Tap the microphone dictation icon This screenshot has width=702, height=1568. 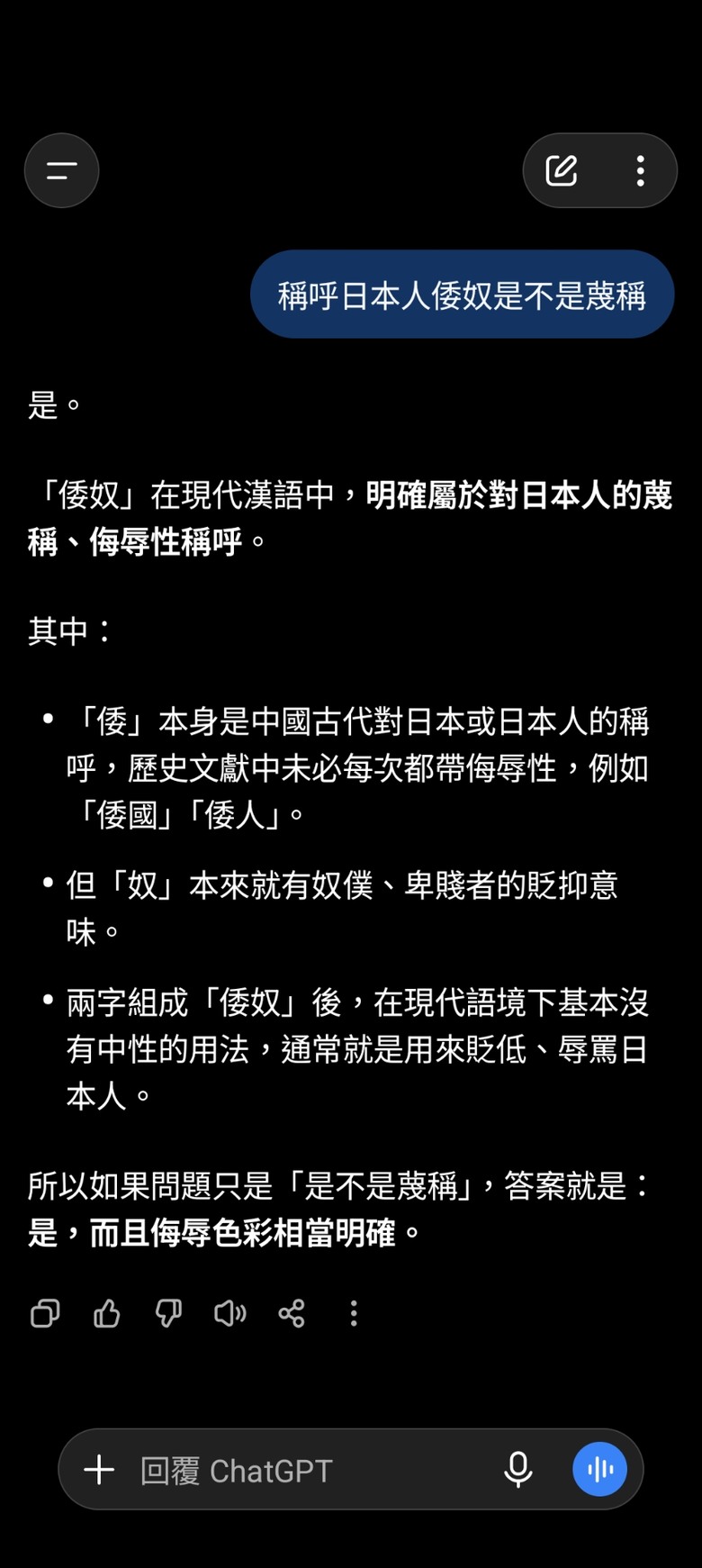pos(518,1470)
